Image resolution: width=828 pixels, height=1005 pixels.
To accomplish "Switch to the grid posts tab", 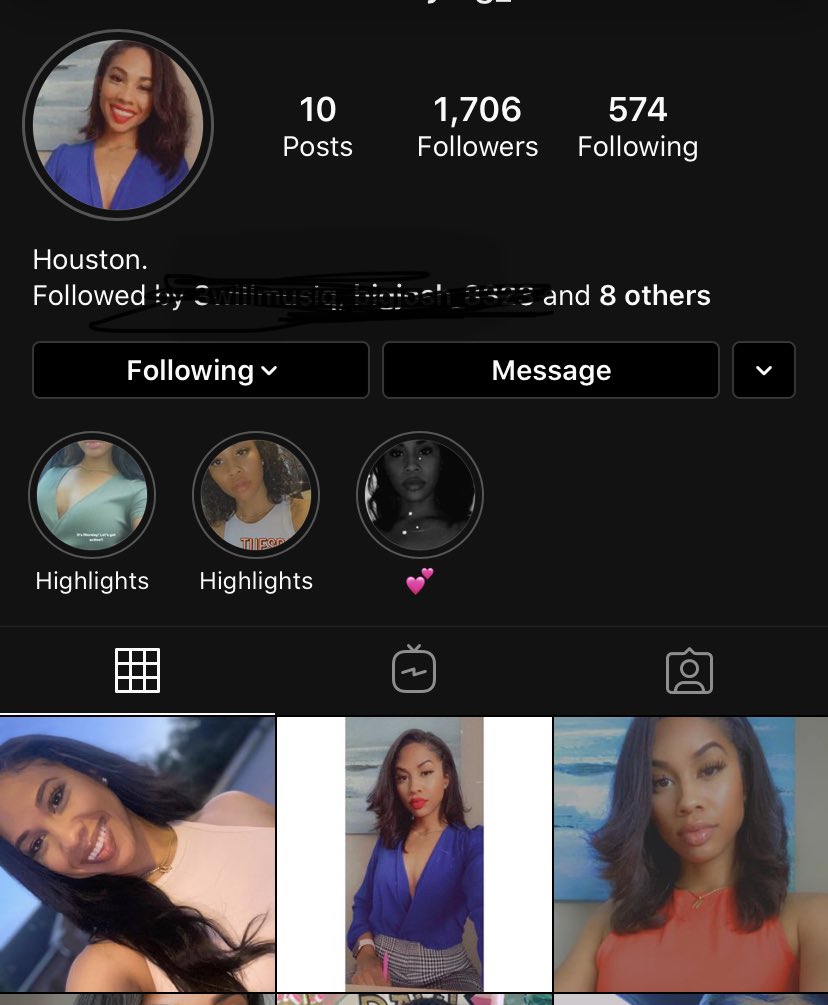I will pyautogui.click(x=137, y=671).
